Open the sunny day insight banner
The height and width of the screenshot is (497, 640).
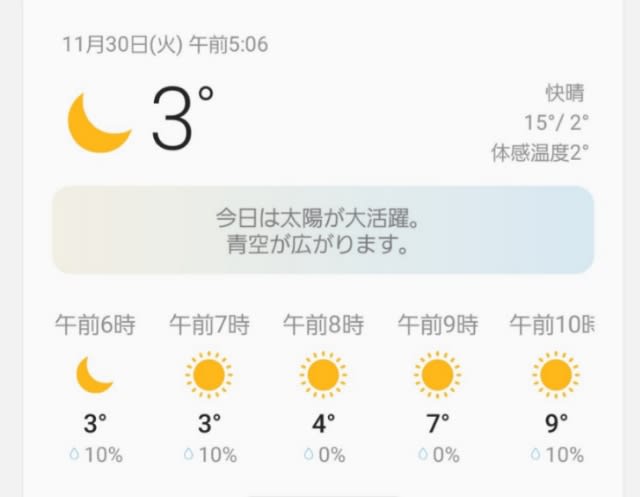click(322, 230)
